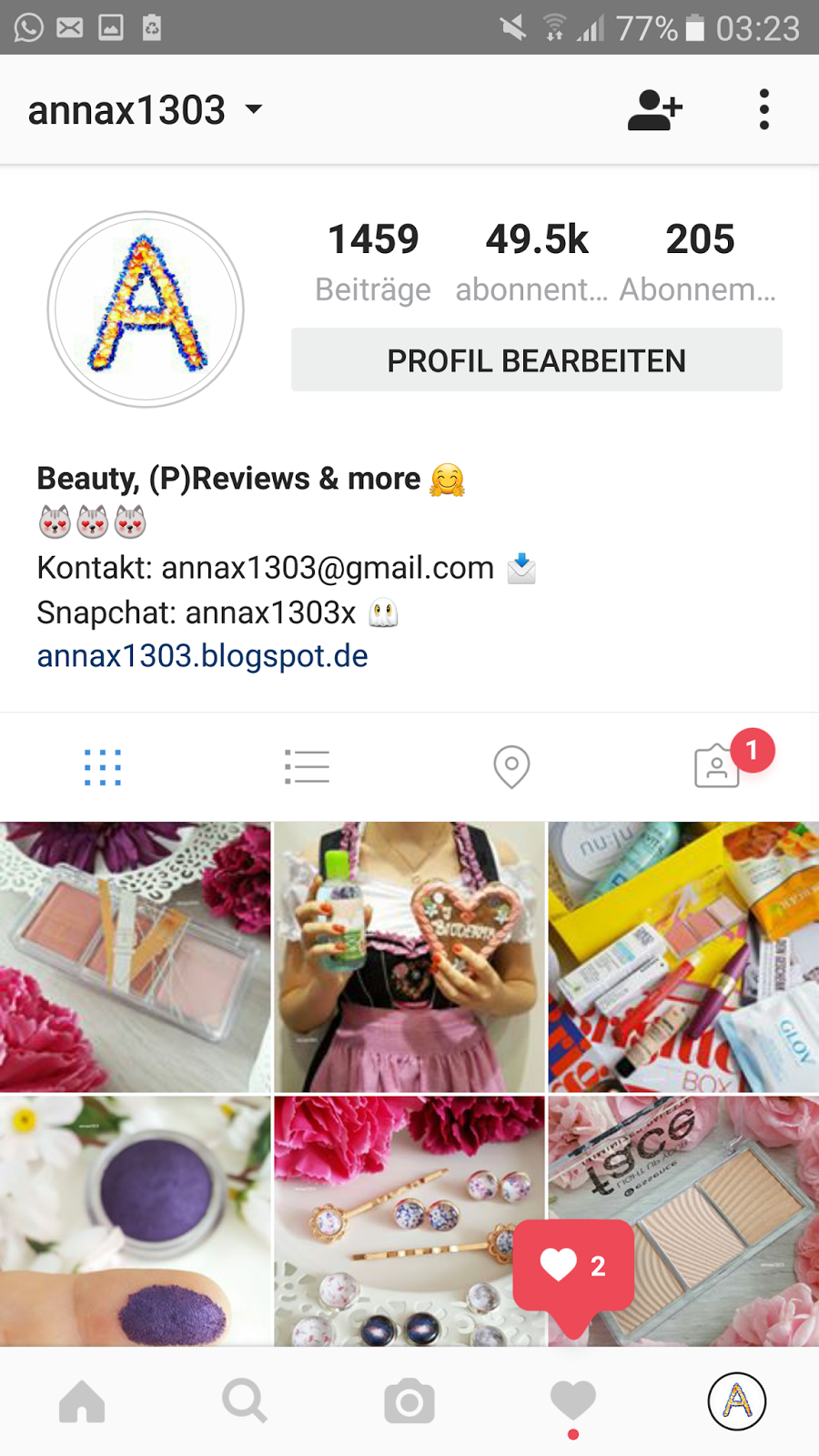View the 49.5k followers list

pos(535,261)
